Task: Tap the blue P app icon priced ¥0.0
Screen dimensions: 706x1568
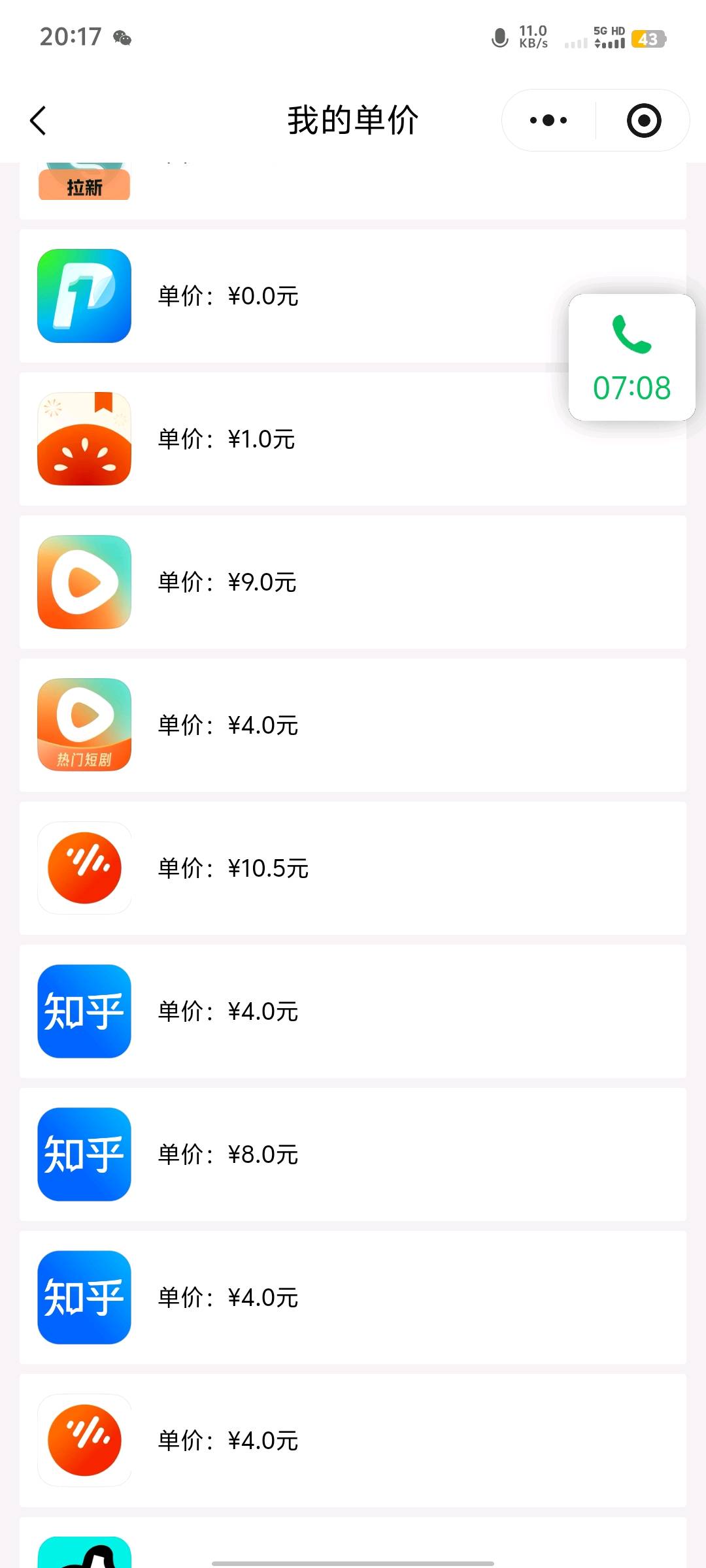Action: pyautogui.click(x=84, y=295)
